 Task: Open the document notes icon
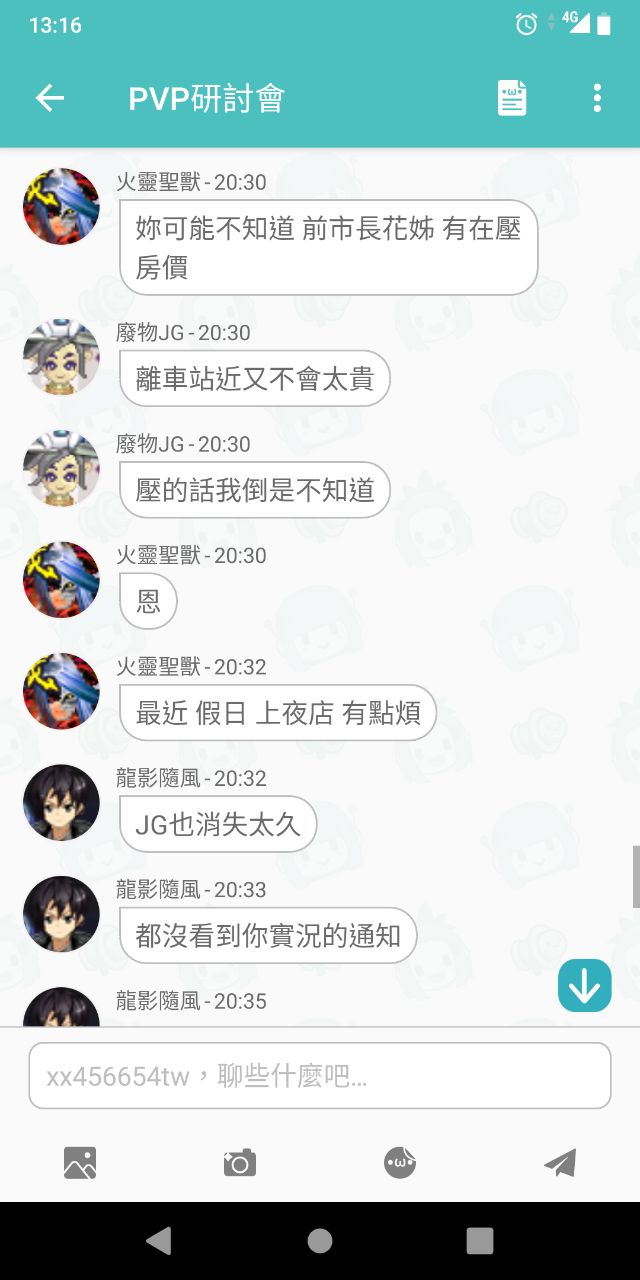[x=512, y=98]
